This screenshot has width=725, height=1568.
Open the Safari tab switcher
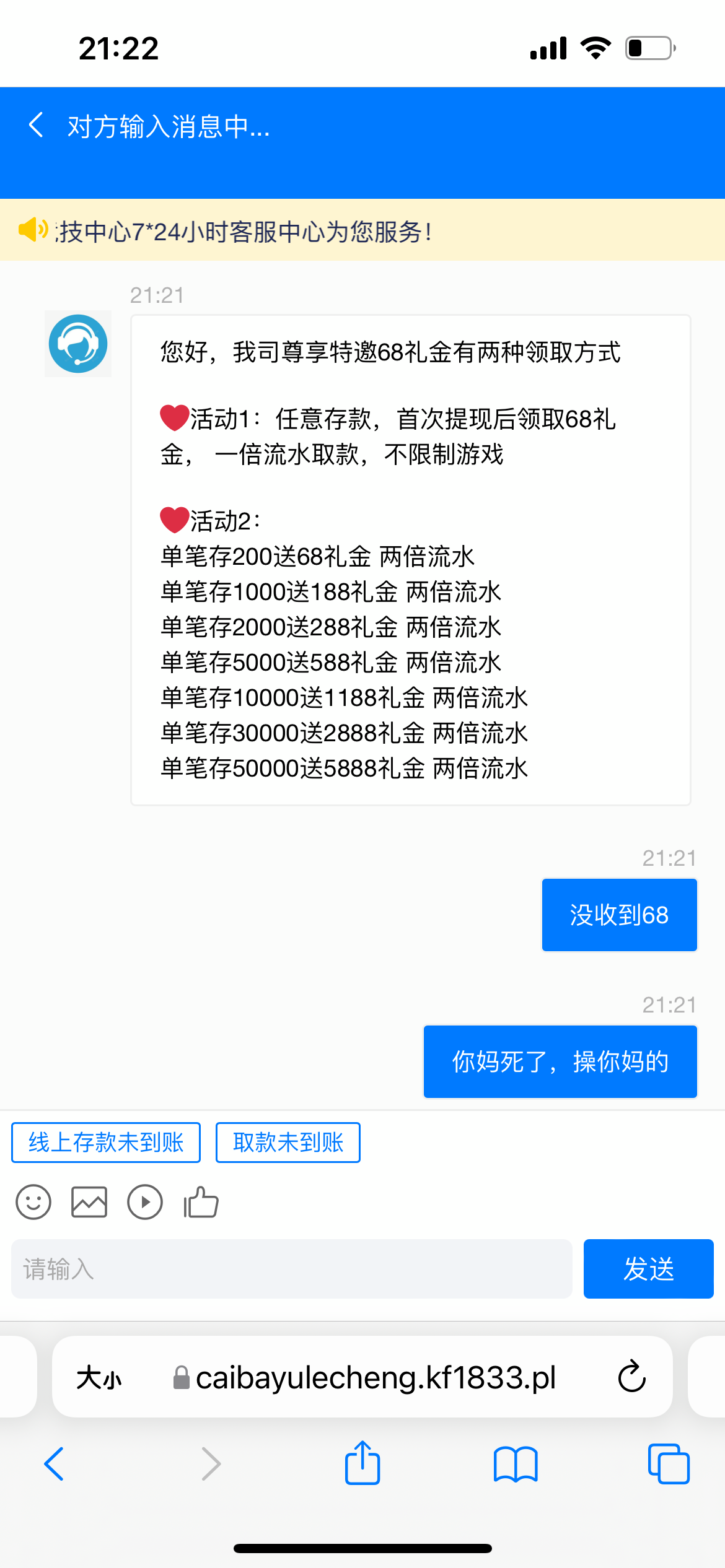(669, 1465)
